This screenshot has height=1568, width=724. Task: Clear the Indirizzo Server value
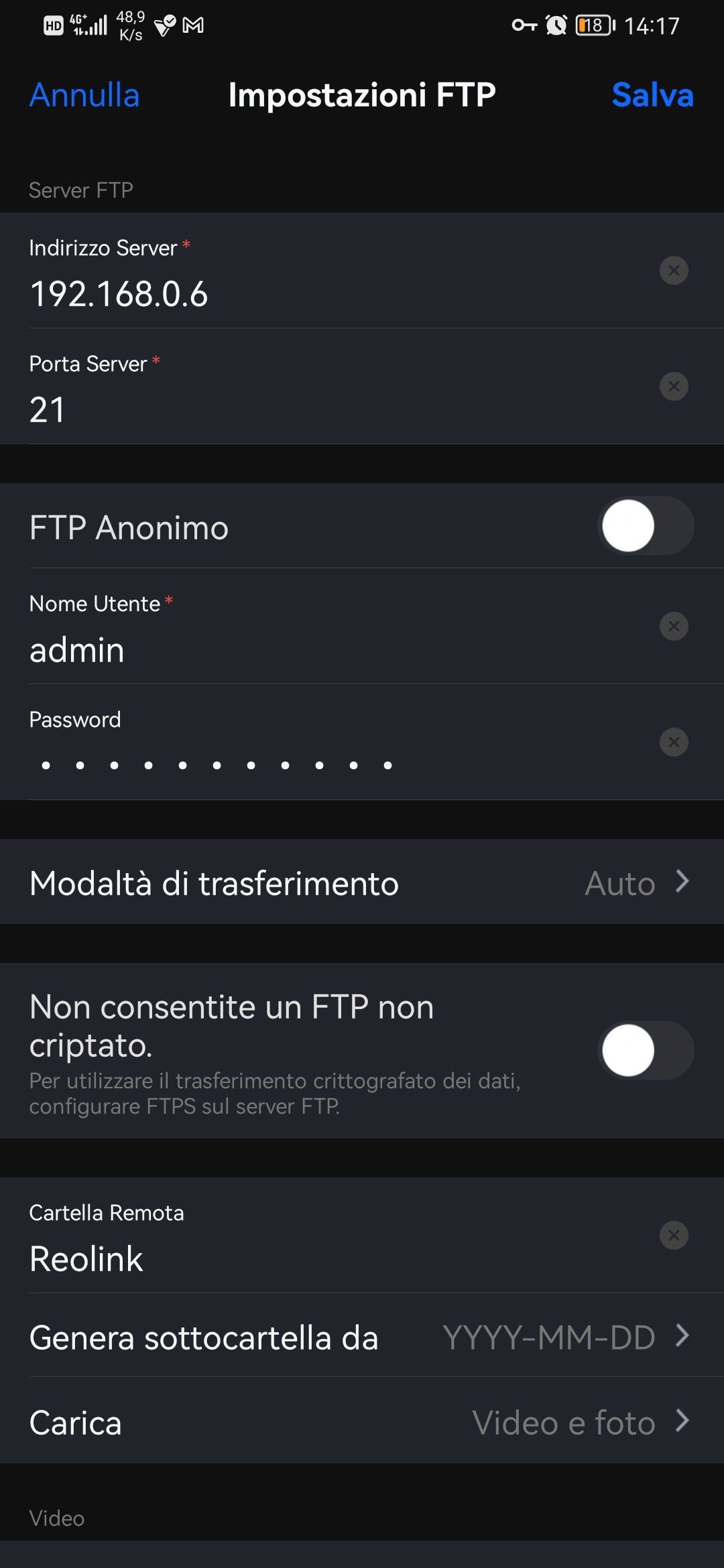click(x=674, y=271)
